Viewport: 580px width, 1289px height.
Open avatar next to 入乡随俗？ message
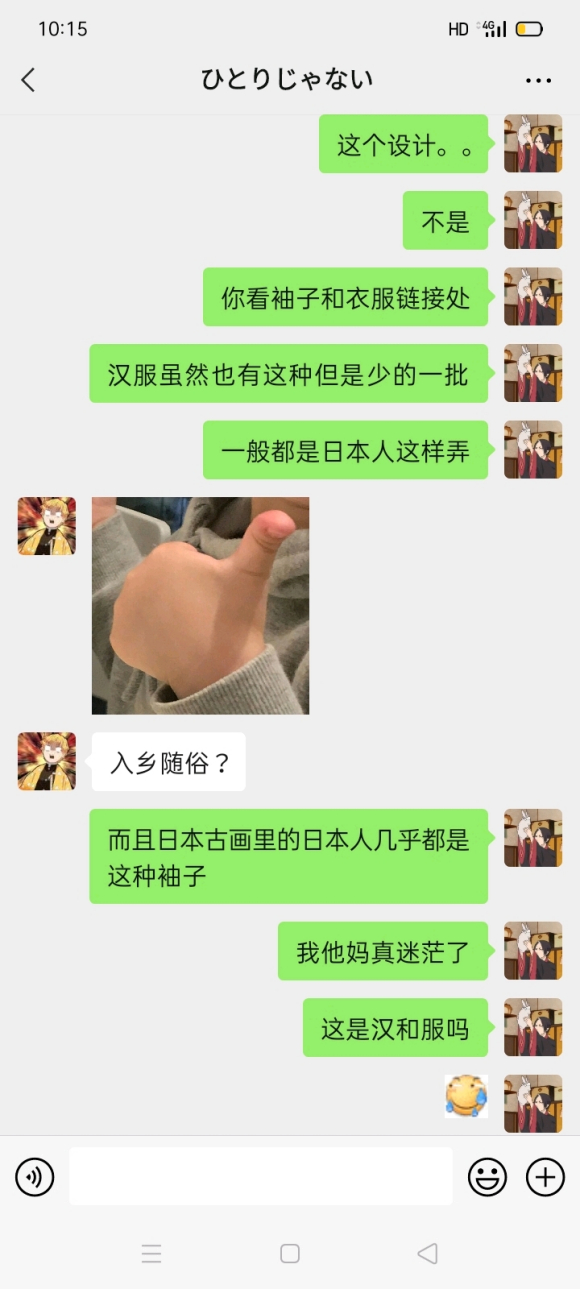tap(46, 761)
